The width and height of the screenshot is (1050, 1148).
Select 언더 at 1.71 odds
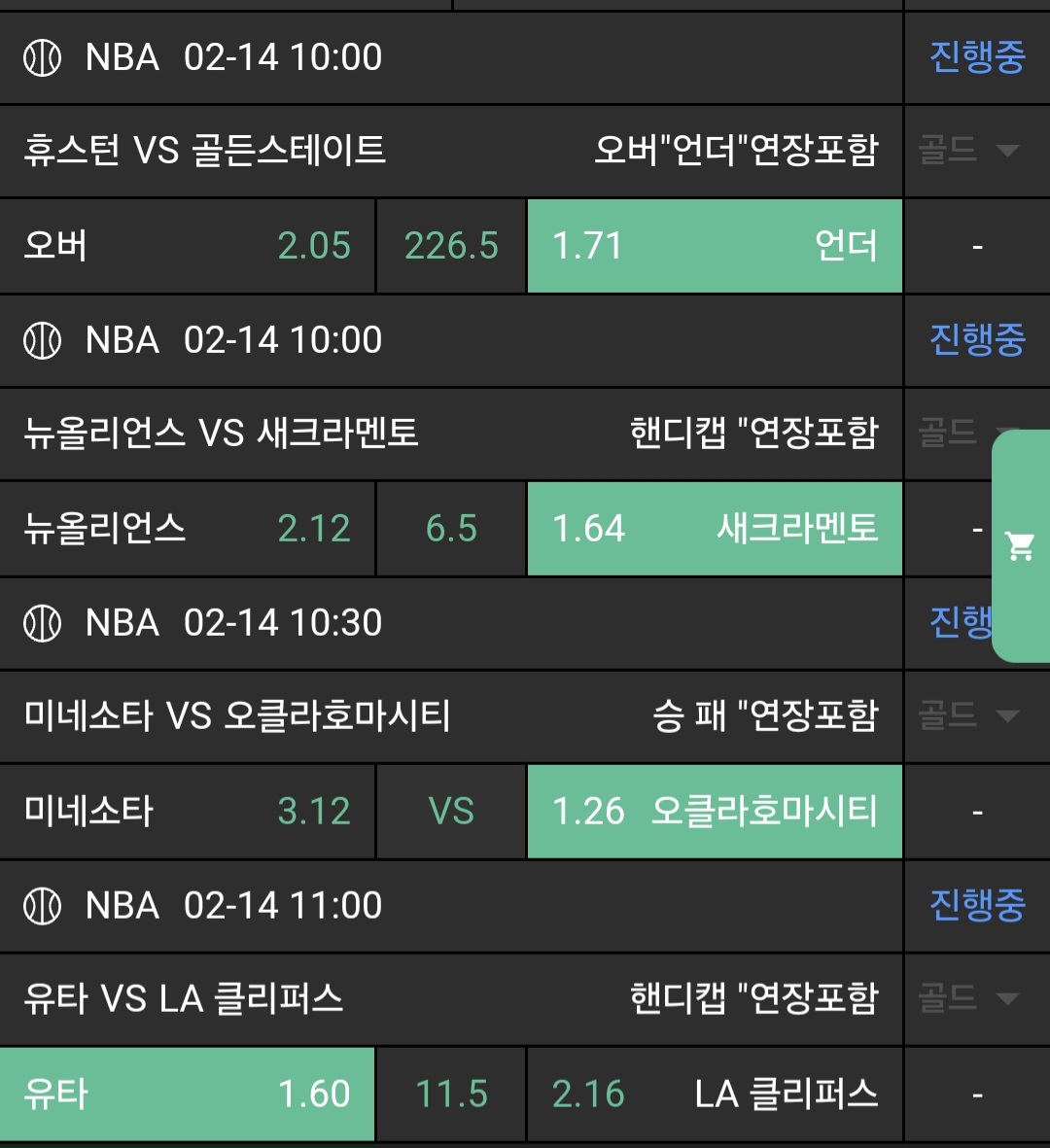click(715, 246)
